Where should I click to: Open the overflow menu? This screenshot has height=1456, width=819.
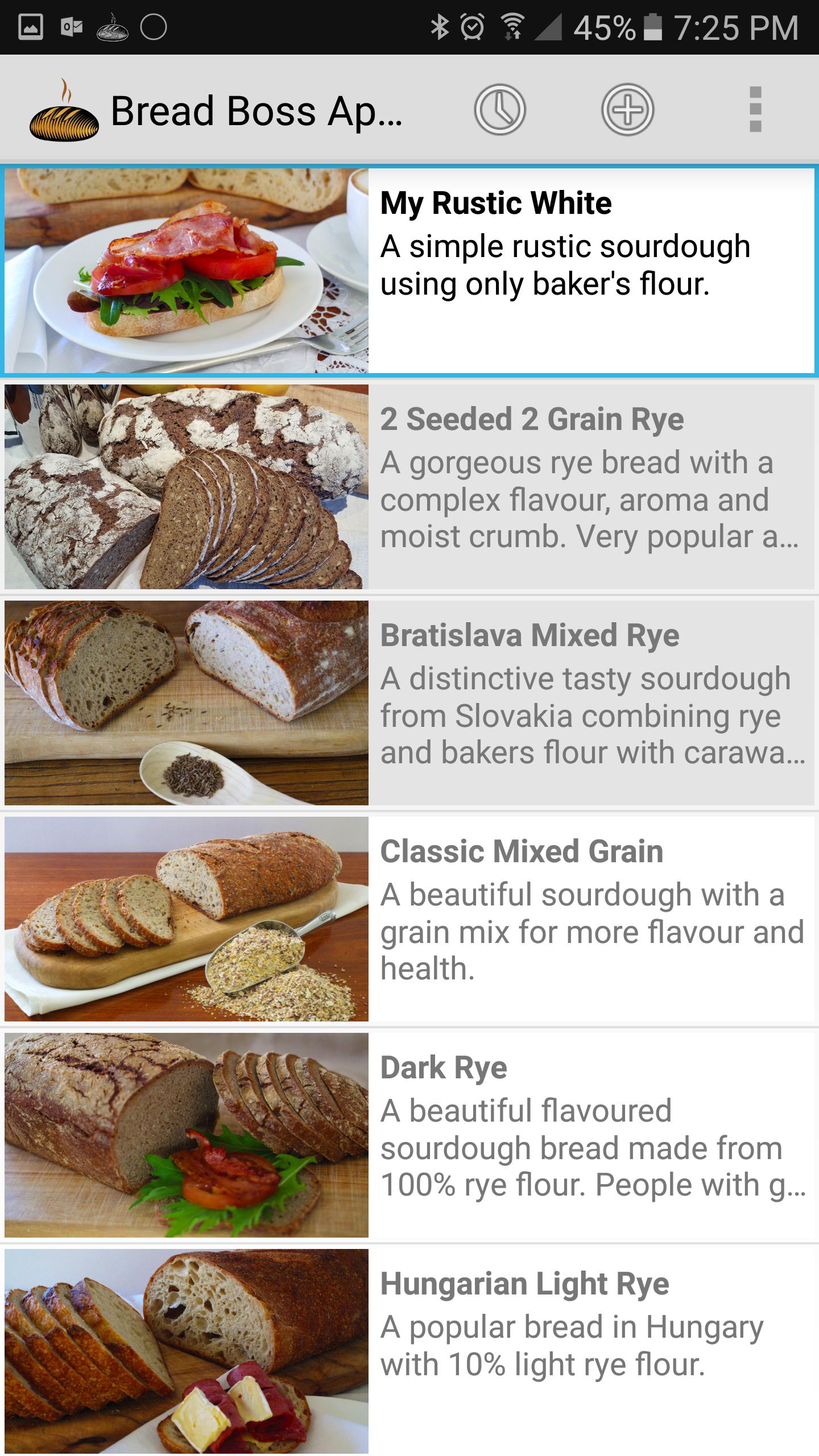coord(755,110)
